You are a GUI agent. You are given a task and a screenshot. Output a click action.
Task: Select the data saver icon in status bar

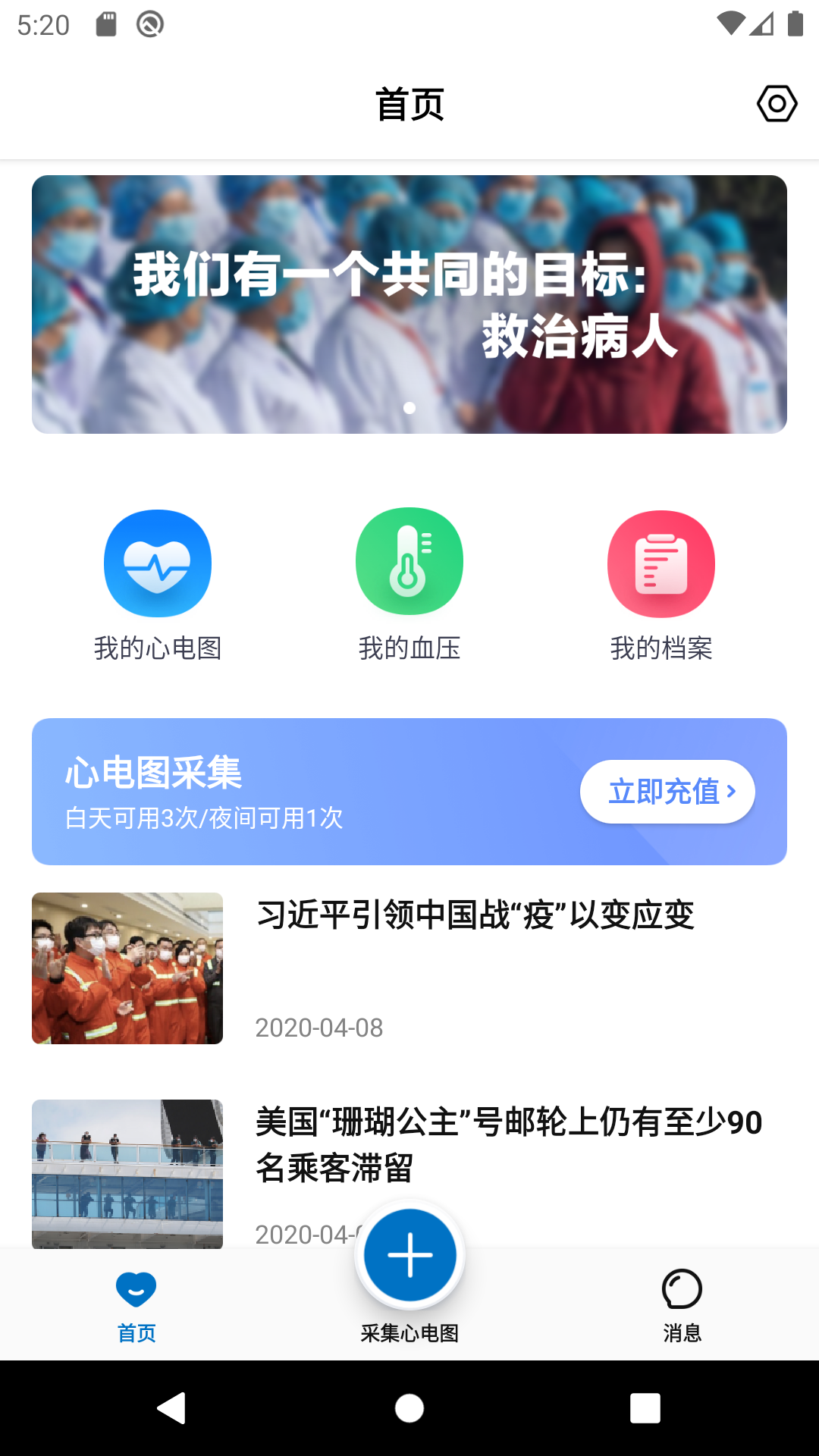coord(149,22)
